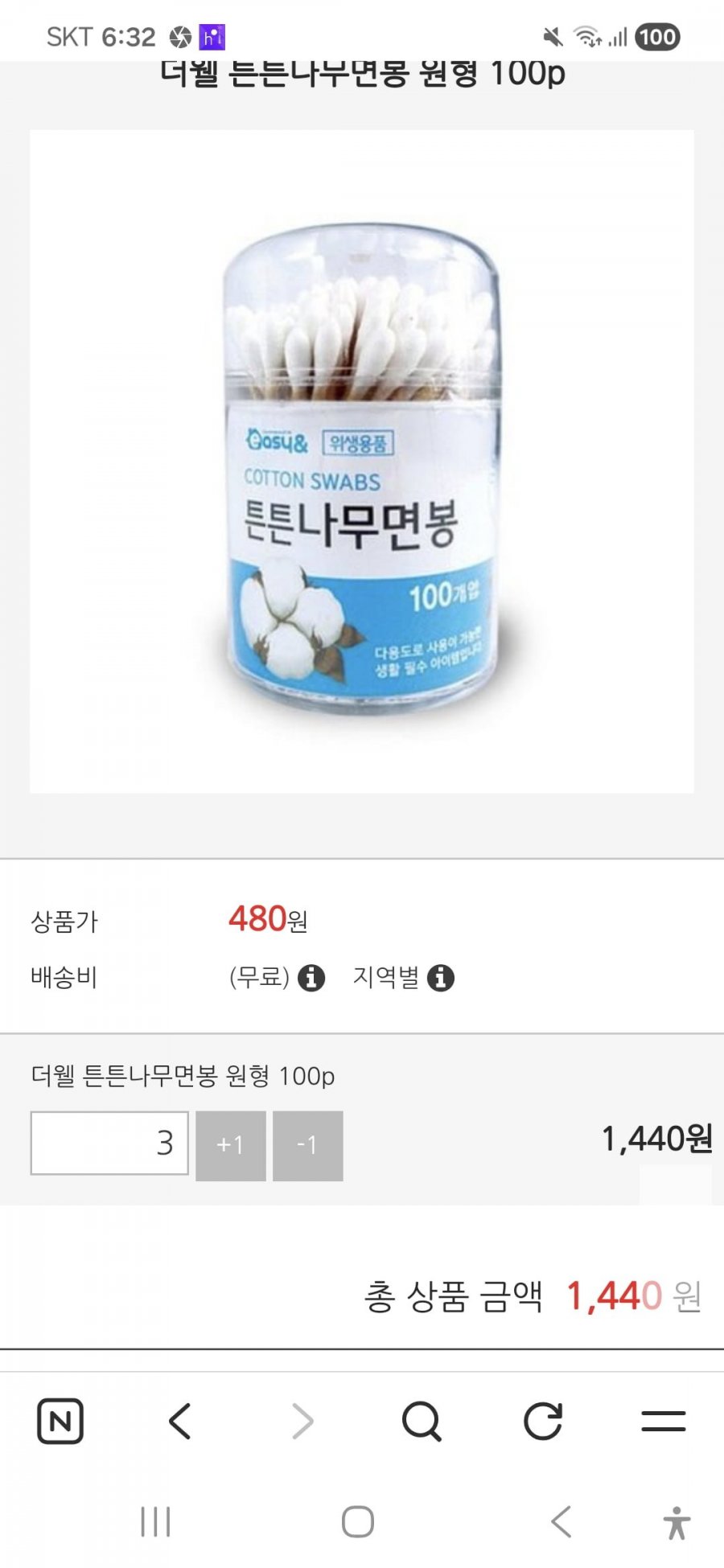This screenshot has width=724, height=1568.
Task: Open the system recent apps view
Action: [x=155, y=1521]
